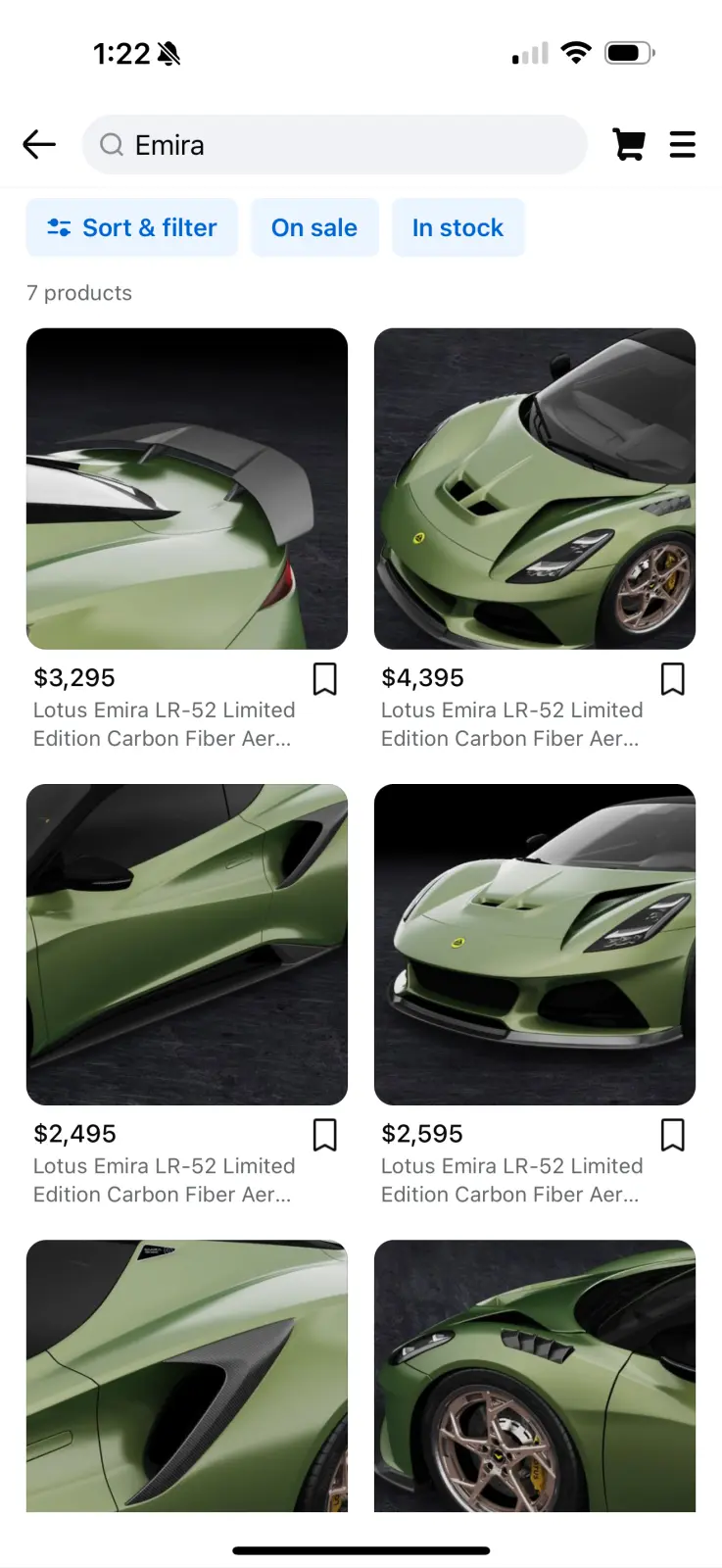
Task: Save the $4,395 product
Action: (672, 678)
